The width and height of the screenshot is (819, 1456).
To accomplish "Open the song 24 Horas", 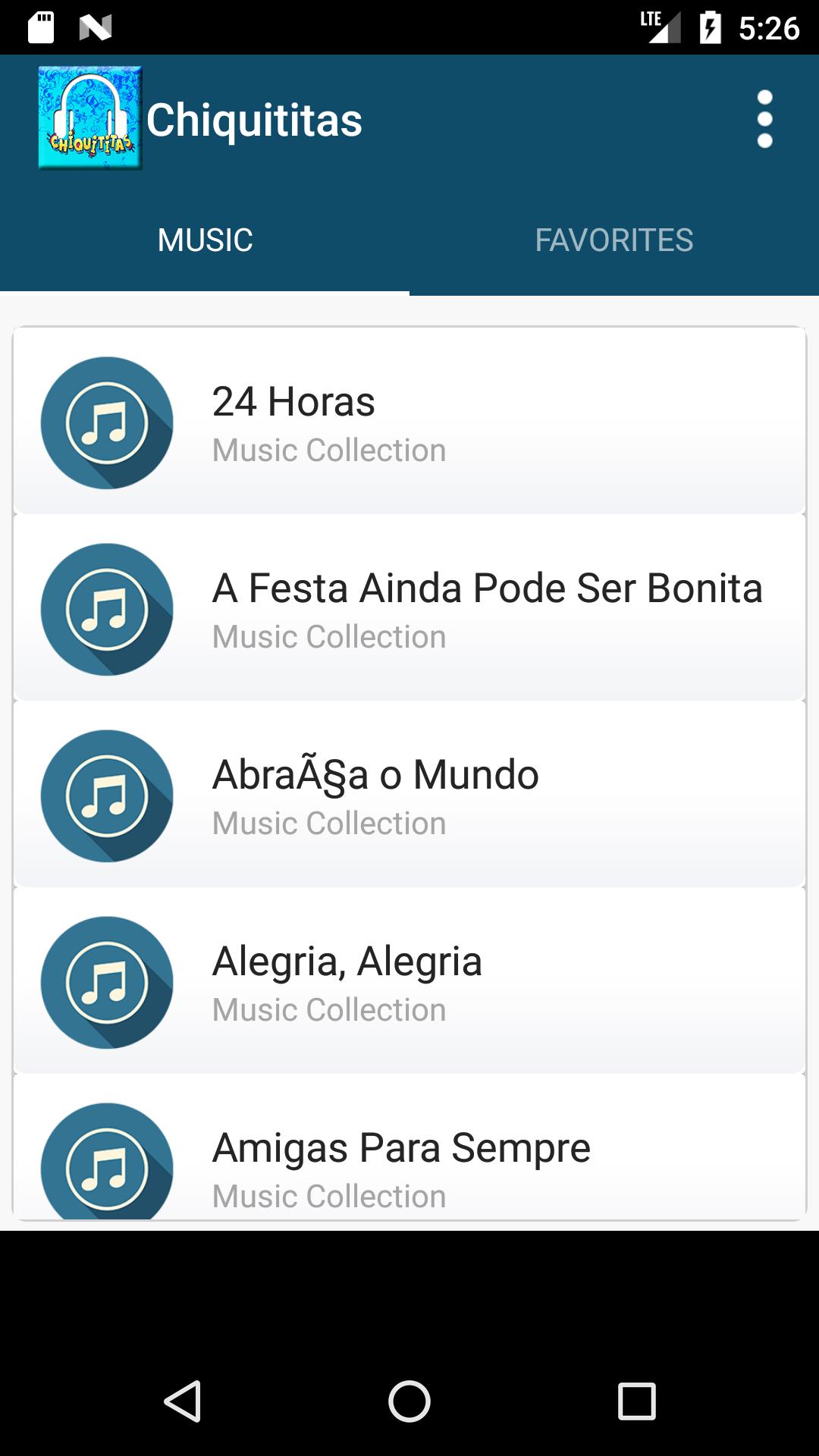I will pyautogui.click(x=409, y=421).
